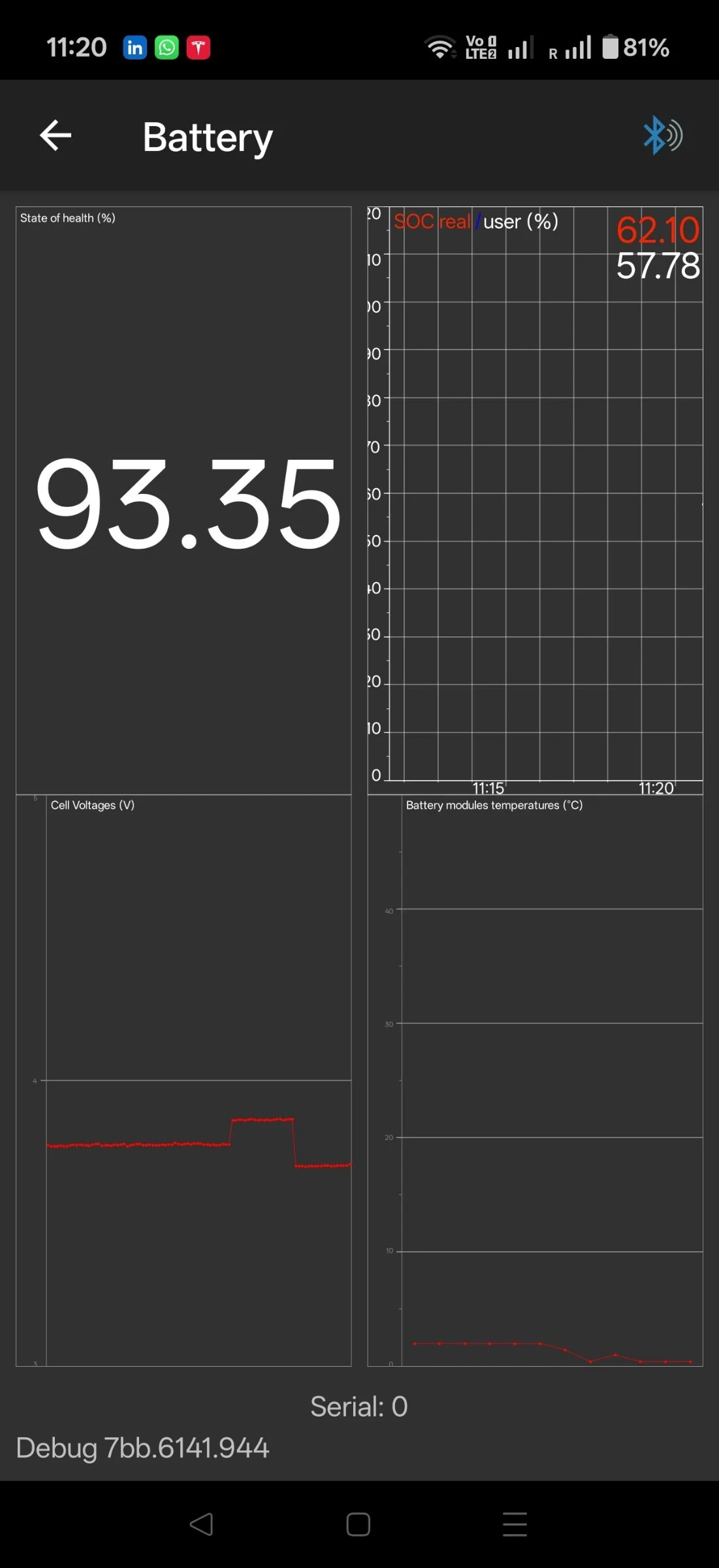This screenshot has width=719, height=1568.
Task: Tap the Bluetooth connection icon
Action: (662, 136)
